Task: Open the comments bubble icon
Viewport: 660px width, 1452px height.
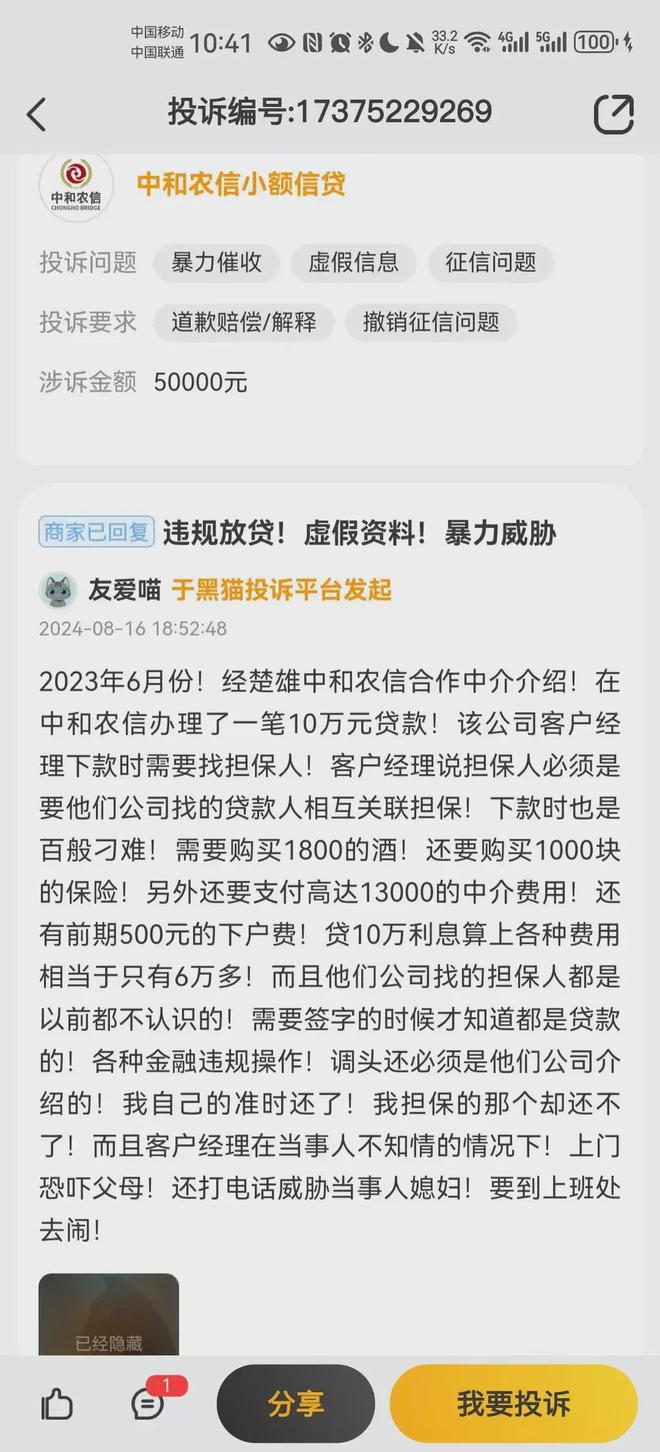Action: (149, 1403)
